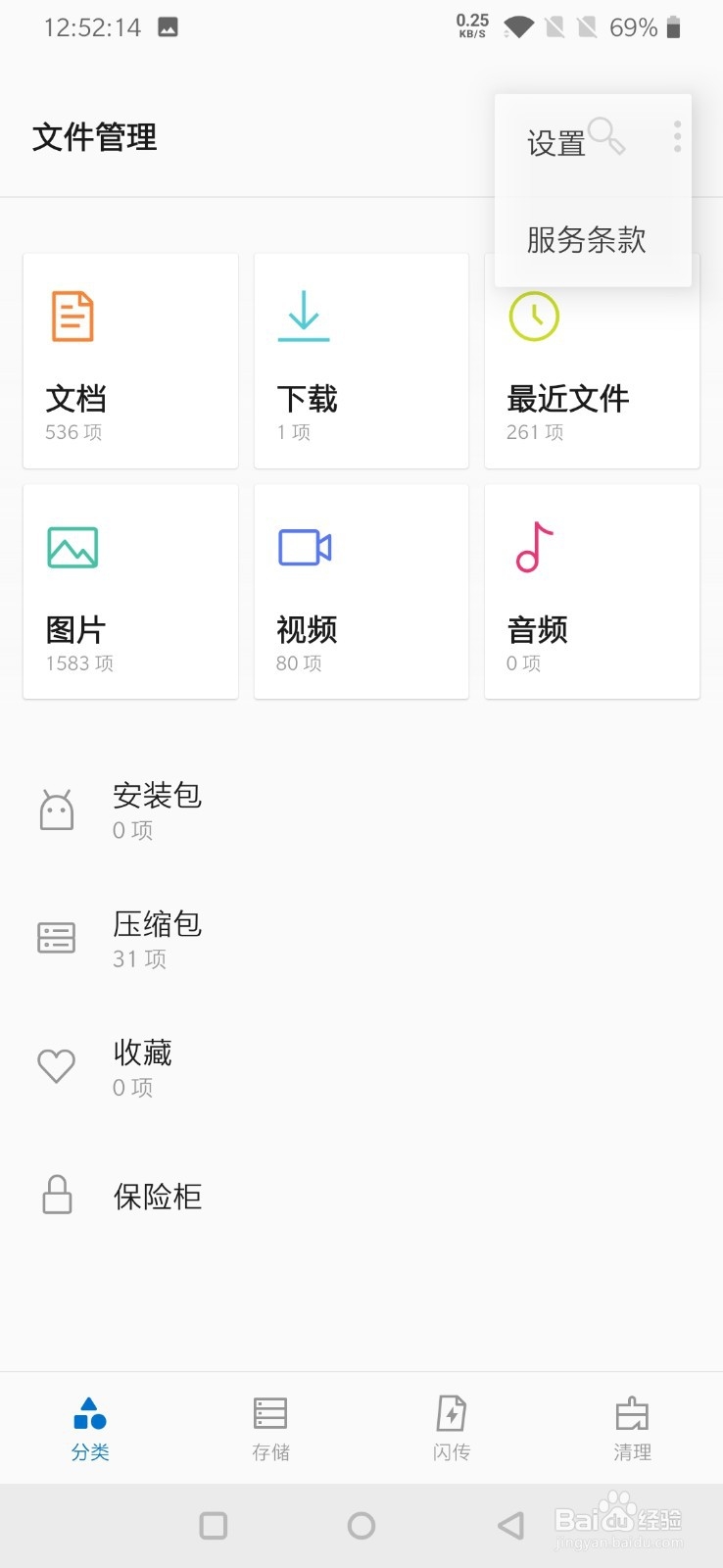Open the 下载 category card
Screen dimensions: 723x1568
pos(361,361)
